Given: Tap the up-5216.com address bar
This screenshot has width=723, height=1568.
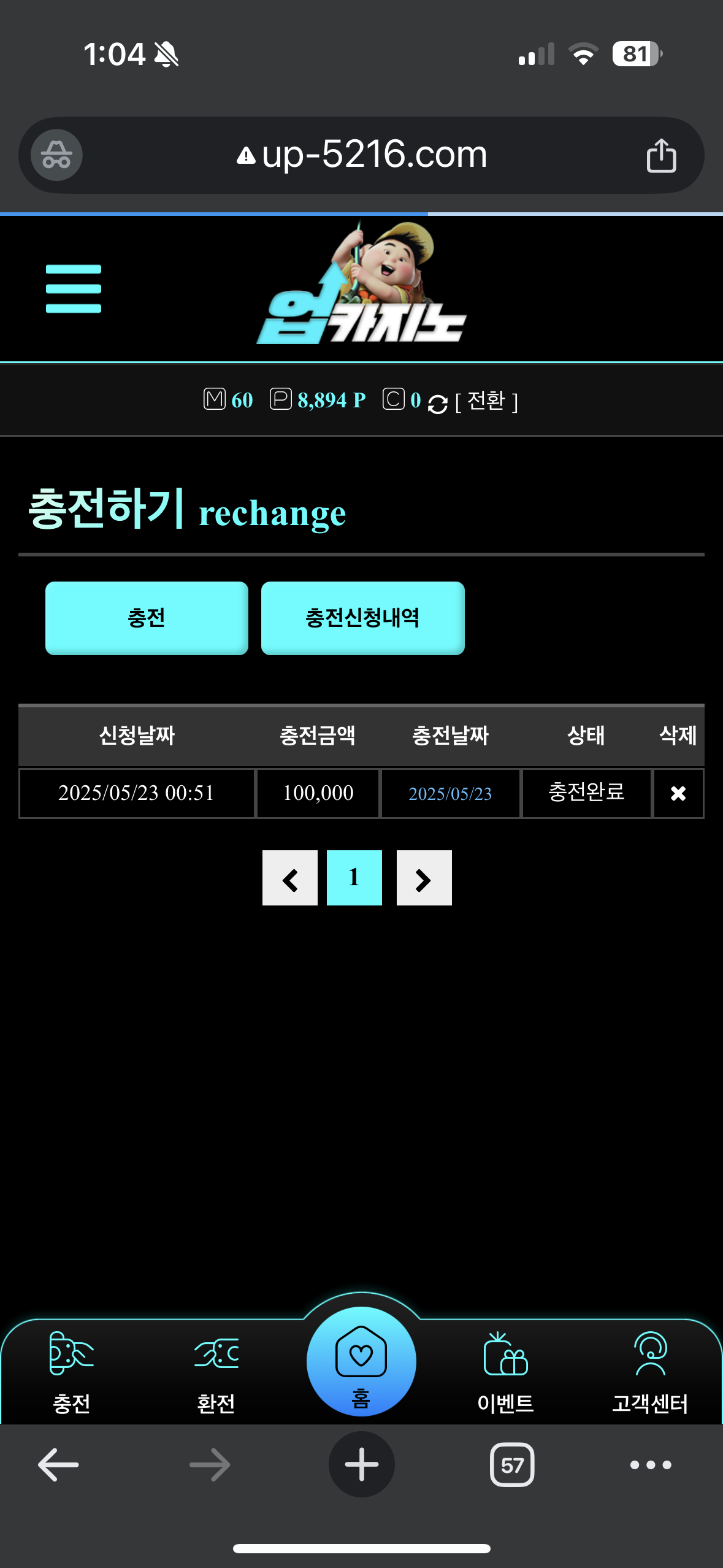Looking at the screenshot, I should coord(361,155).
